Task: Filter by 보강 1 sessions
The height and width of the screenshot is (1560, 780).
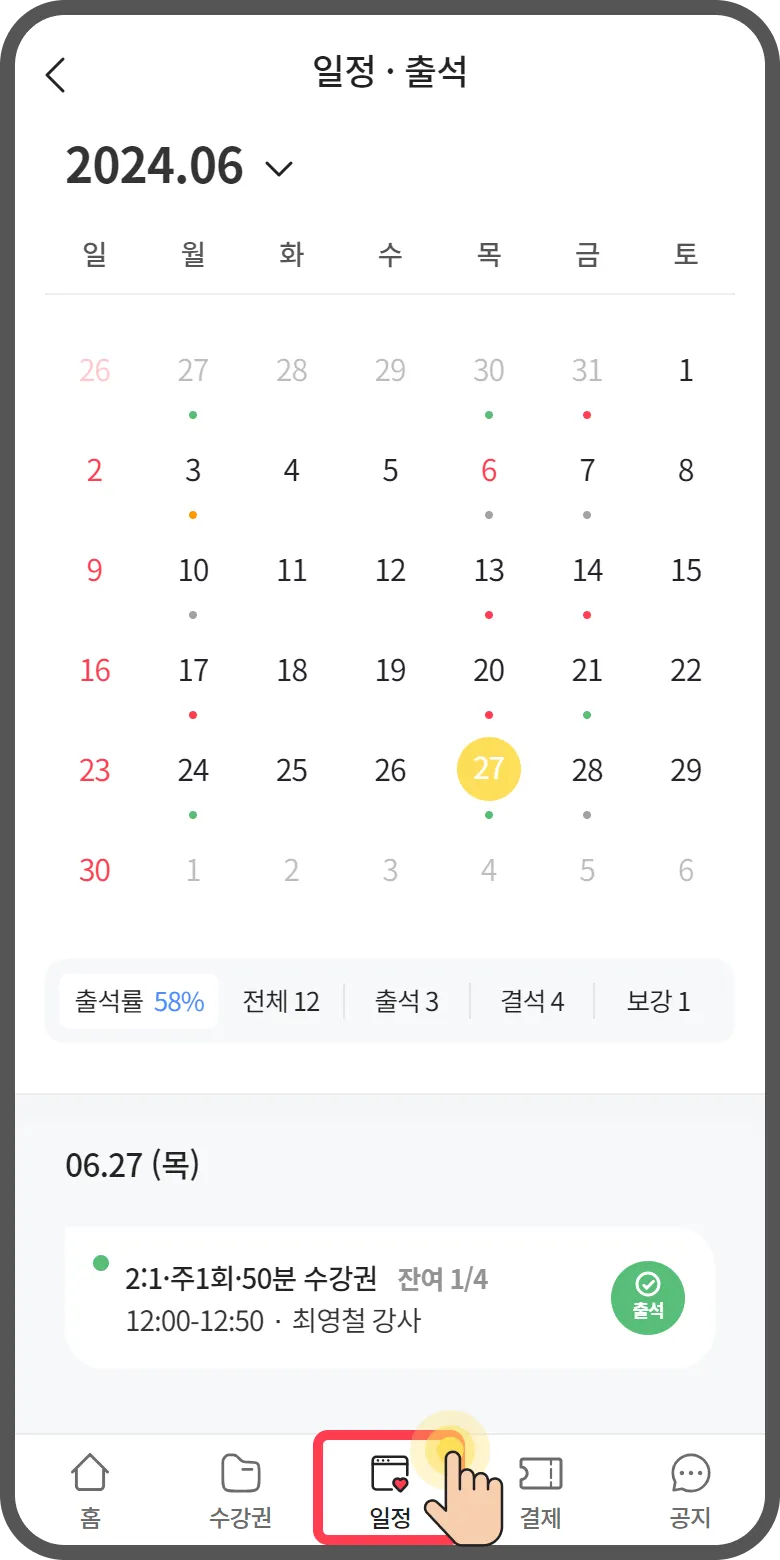Action: pos(658,1001)
